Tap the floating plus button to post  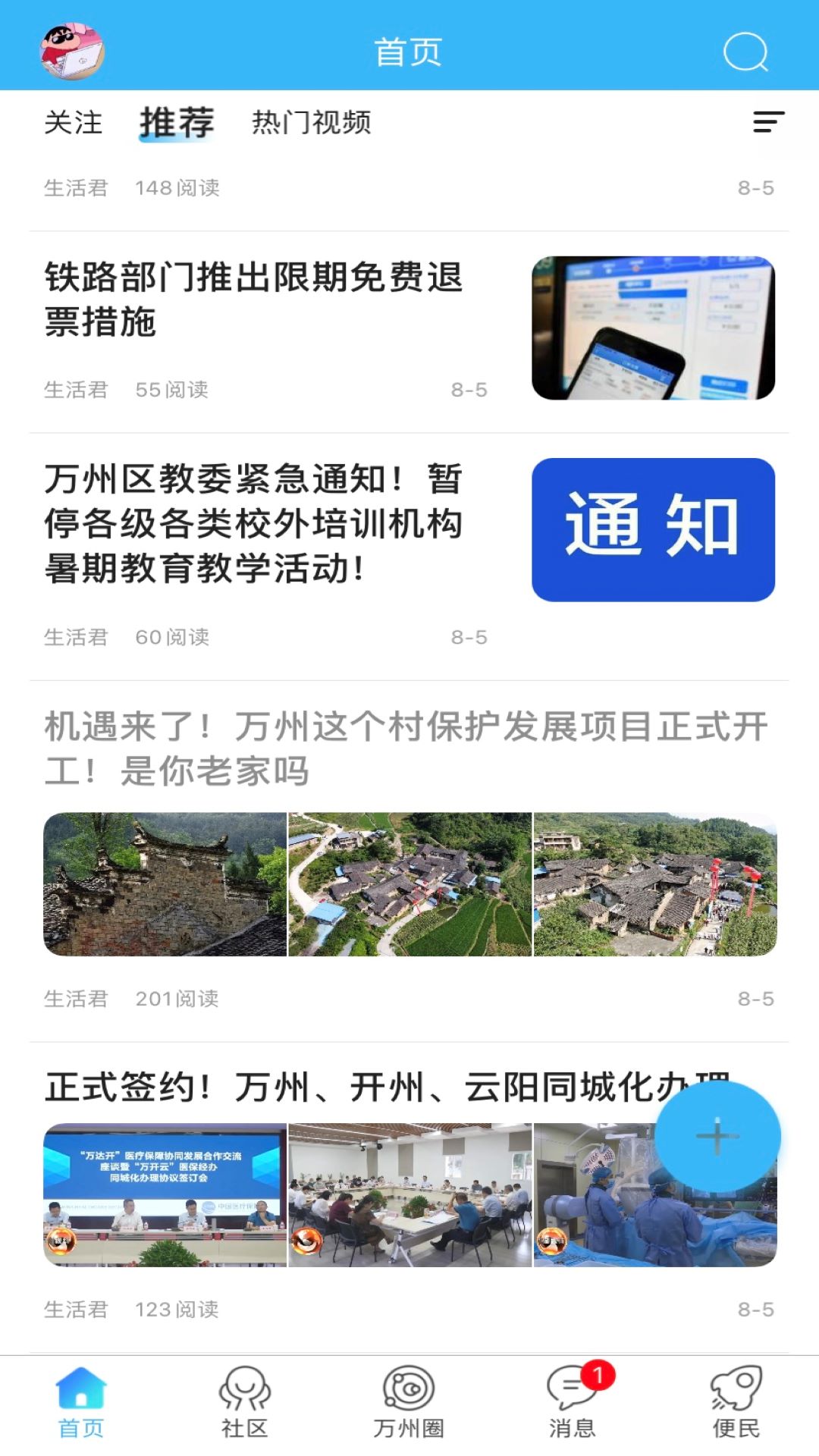[x=716, y=1135]
